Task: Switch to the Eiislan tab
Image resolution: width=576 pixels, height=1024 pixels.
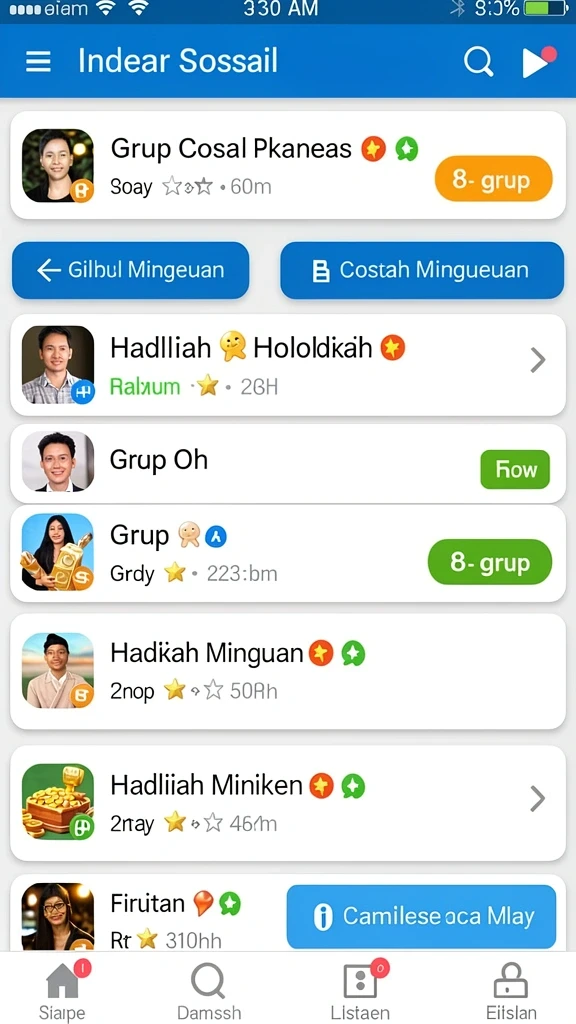Action: click(511, 990)
